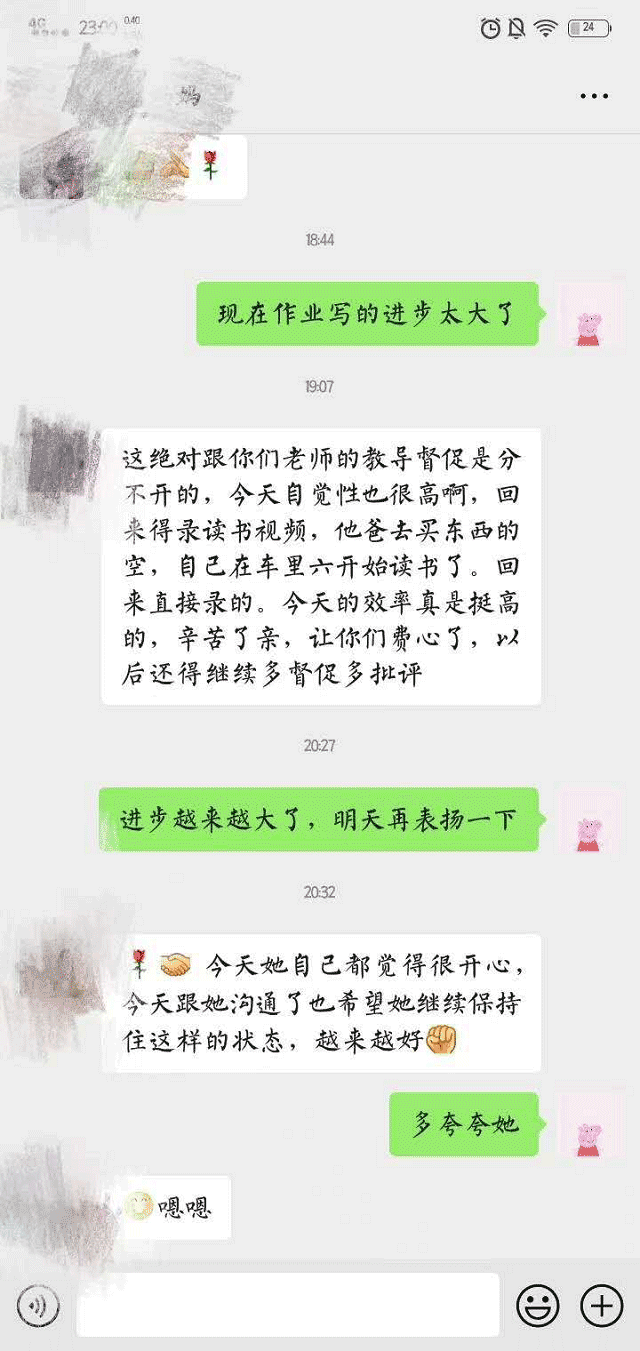Open the three-dot chat options menu

click(x=594, y=96)
